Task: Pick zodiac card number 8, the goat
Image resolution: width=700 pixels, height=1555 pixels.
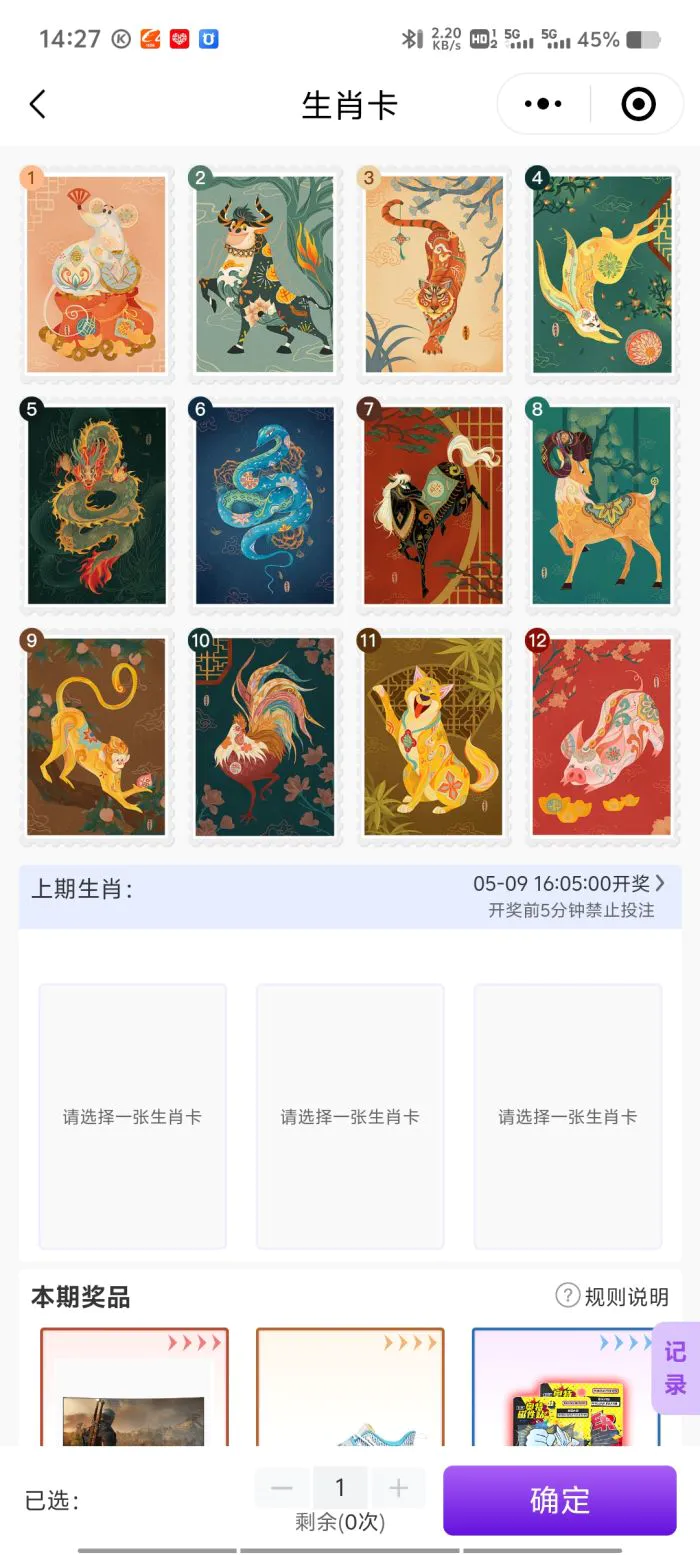Action: (601, 505)
